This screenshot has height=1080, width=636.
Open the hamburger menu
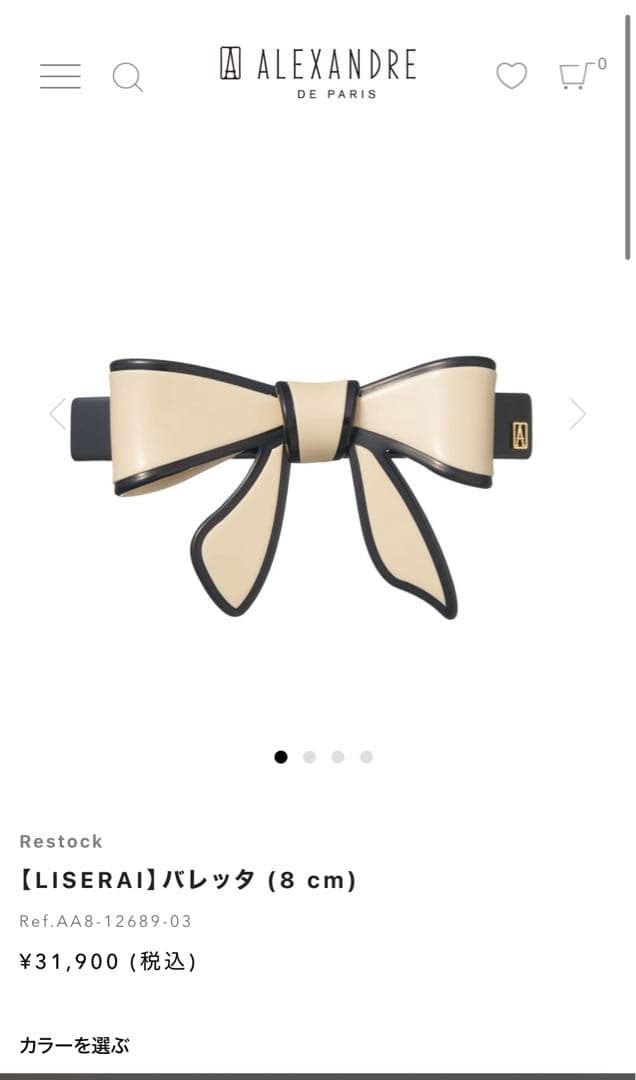[x=60, y=76]
